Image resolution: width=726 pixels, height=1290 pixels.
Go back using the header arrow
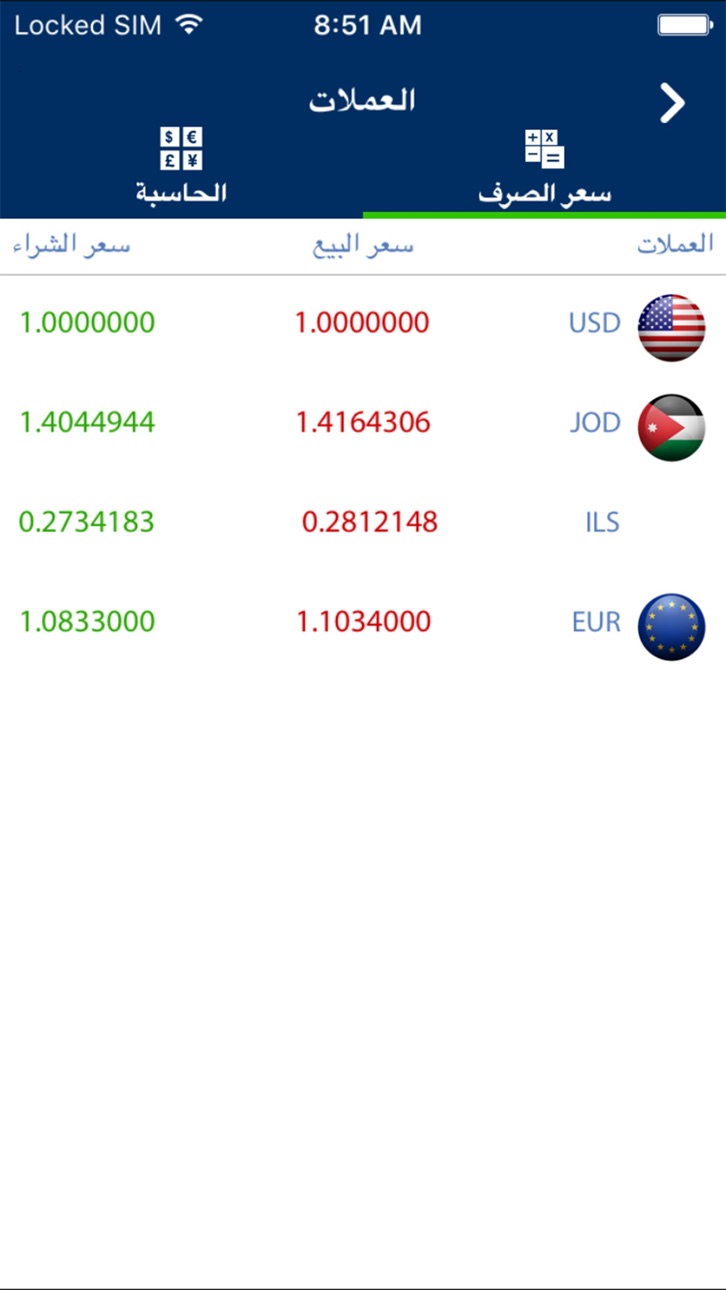(x=672, y=103)
